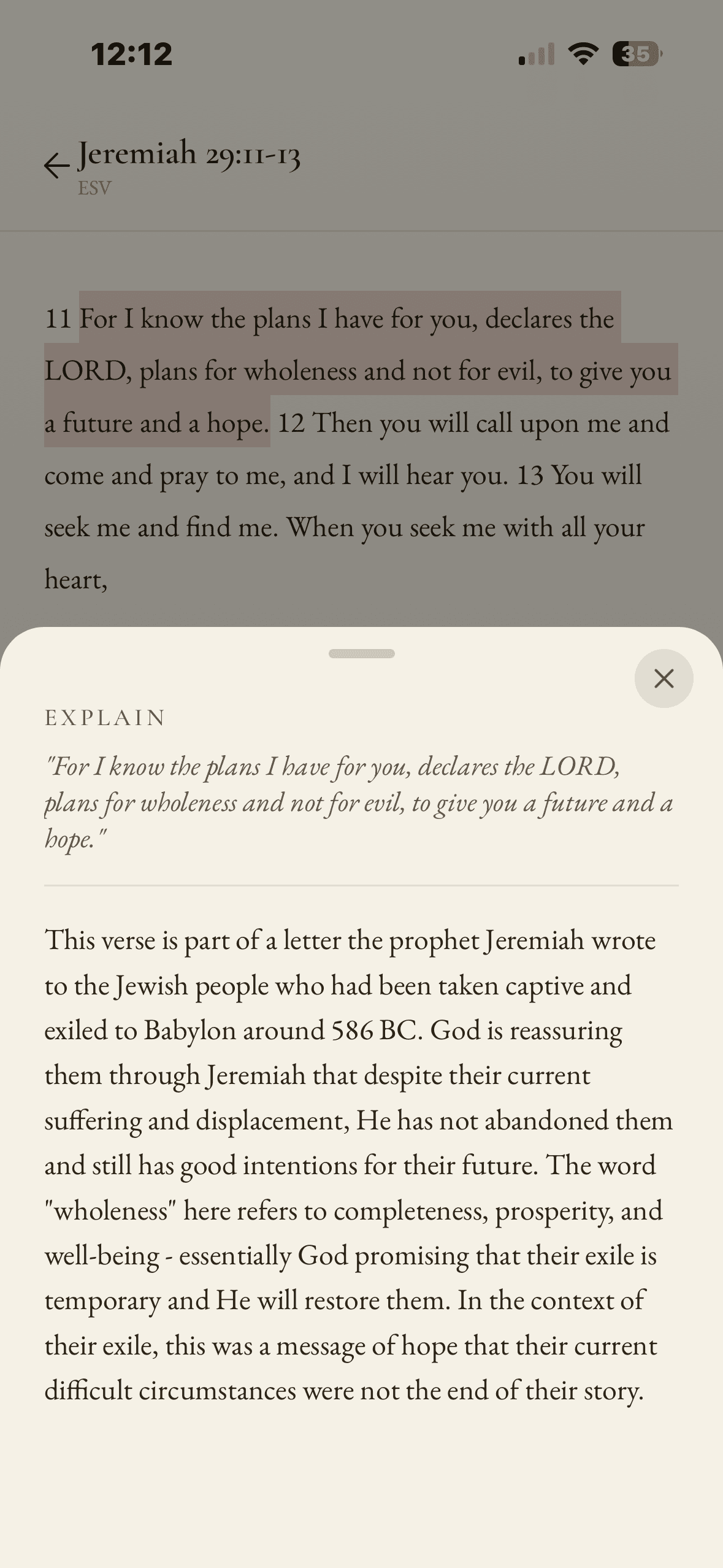Tap the Jeremiah 29:11-13 title
This screenshot has height=1568, width=723.
(190, 155)
